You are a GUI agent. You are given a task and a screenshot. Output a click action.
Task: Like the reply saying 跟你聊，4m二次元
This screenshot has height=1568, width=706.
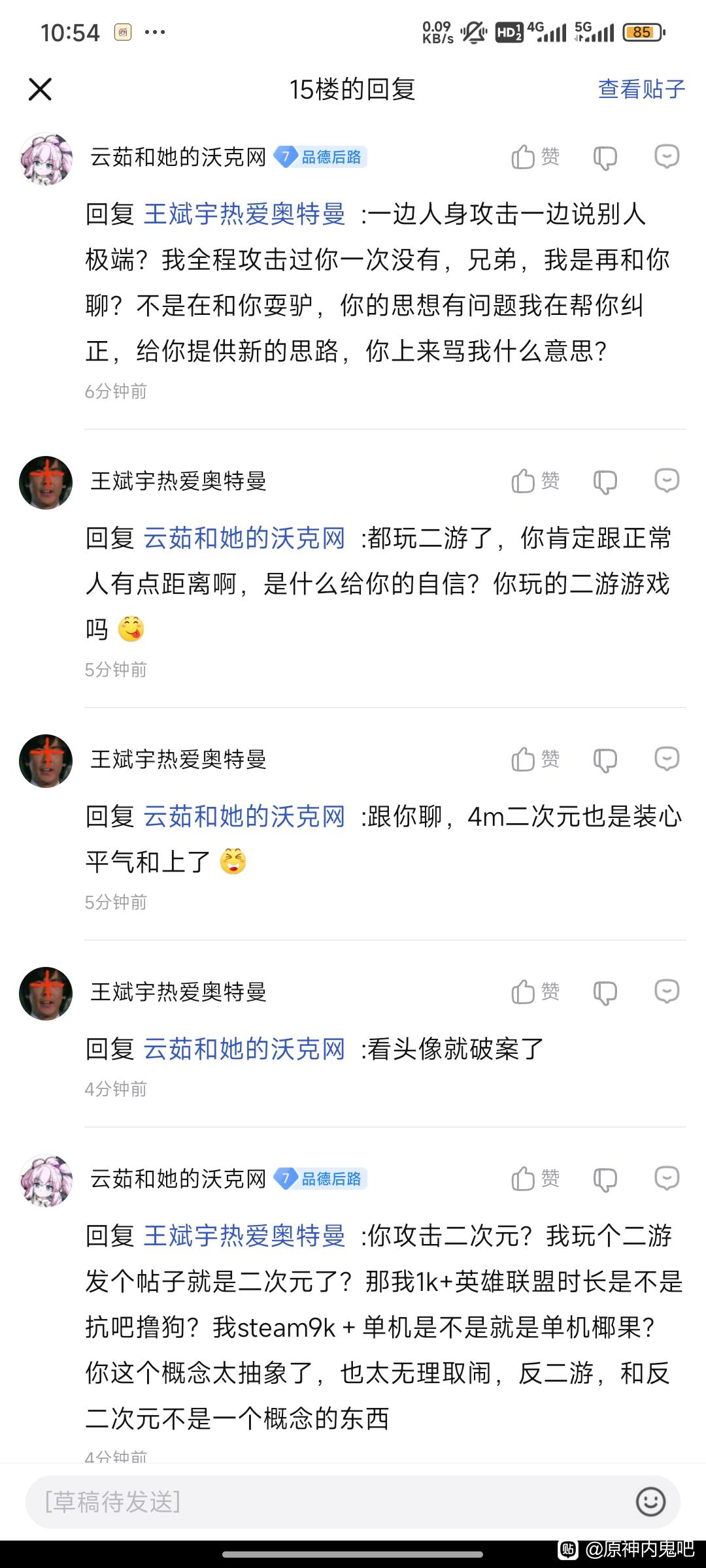[x=535, y=760]
